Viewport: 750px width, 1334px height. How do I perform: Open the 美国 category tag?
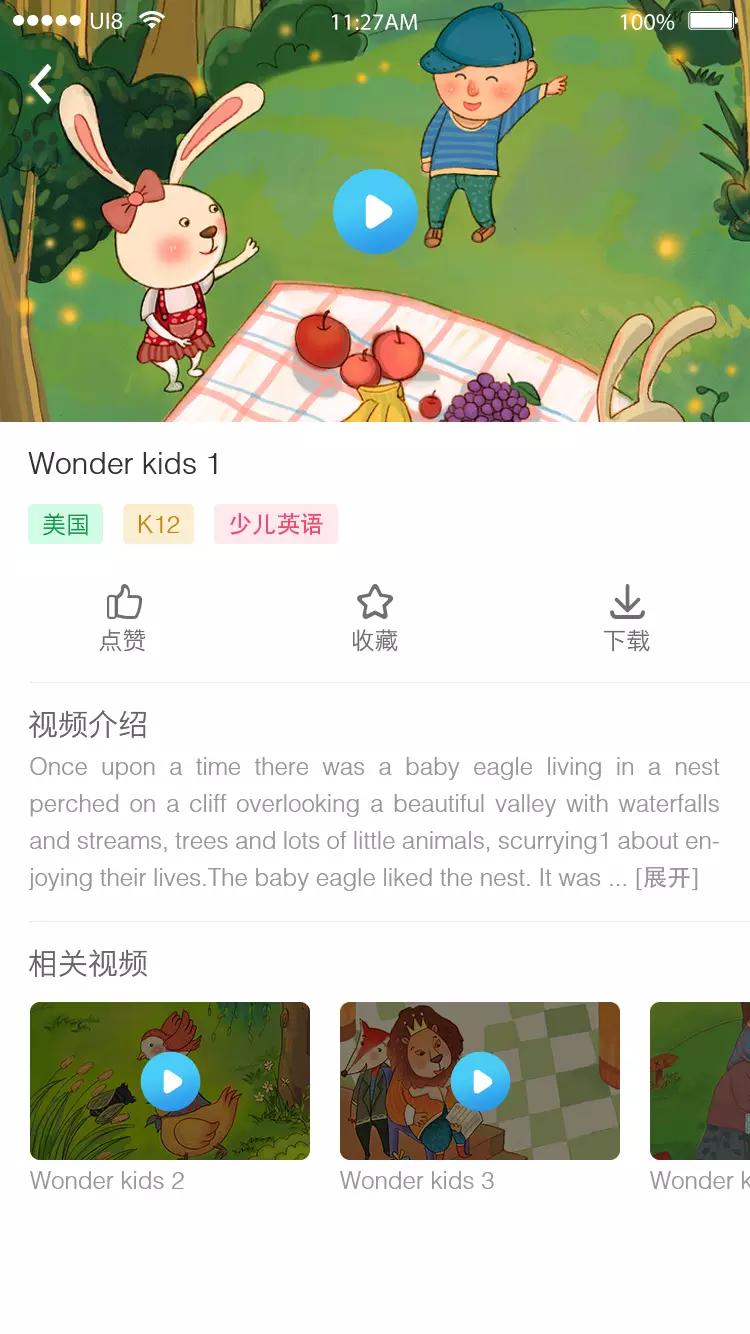point(65,523)
